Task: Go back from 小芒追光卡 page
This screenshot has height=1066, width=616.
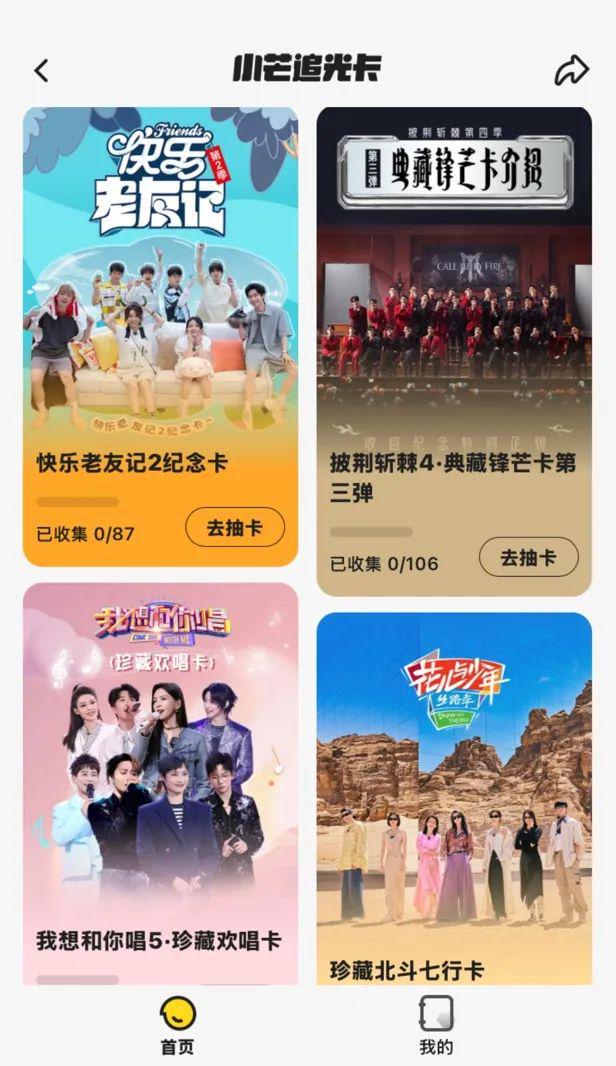Action: [x=41, y=70]
